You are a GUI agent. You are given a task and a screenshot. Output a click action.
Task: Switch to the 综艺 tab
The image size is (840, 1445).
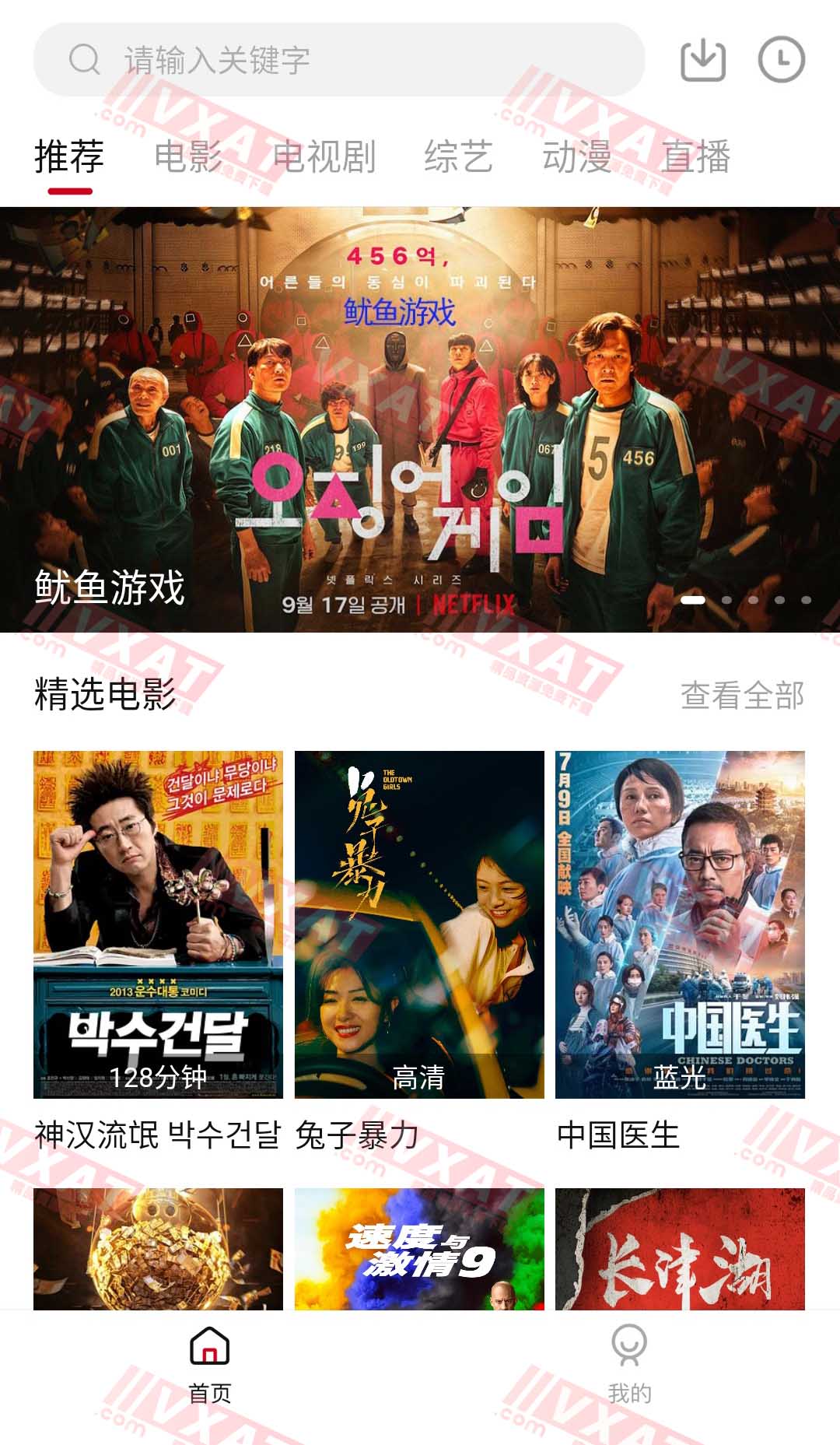click(x=458, y=156)
